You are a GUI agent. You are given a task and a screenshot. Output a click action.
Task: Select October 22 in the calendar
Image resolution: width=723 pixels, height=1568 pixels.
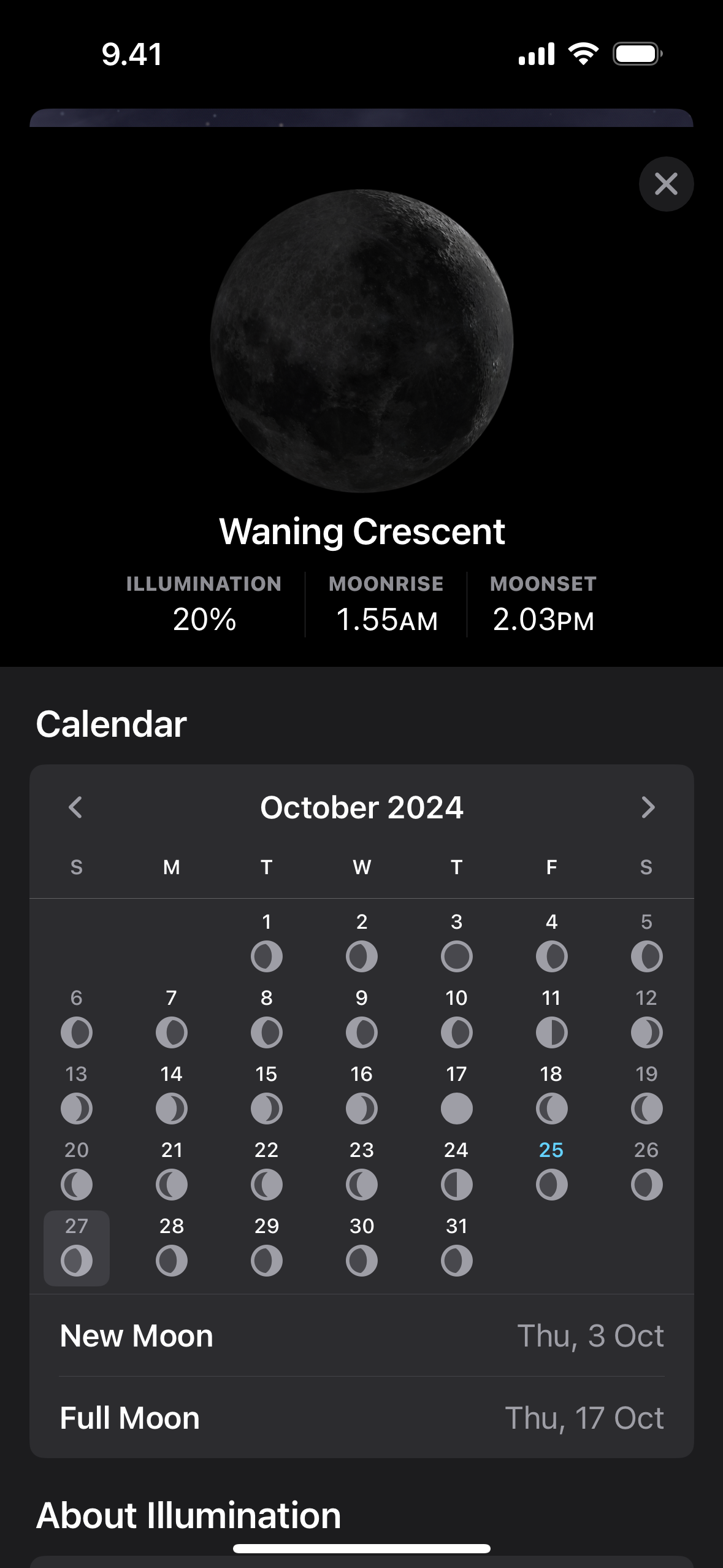coord(267,1170)
